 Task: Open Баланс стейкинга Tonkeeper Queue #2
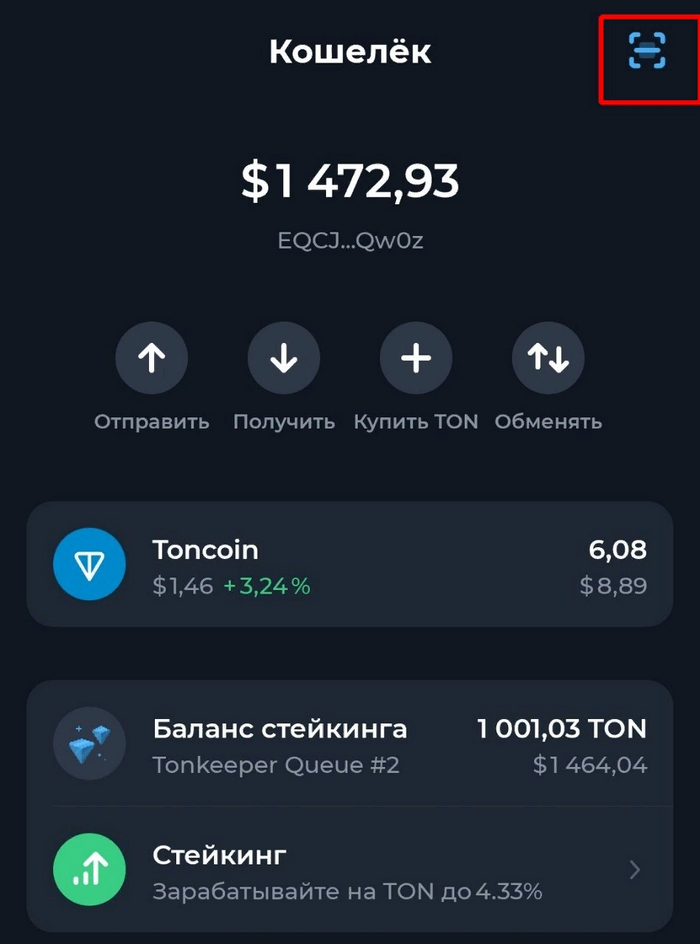coord(350,744)
